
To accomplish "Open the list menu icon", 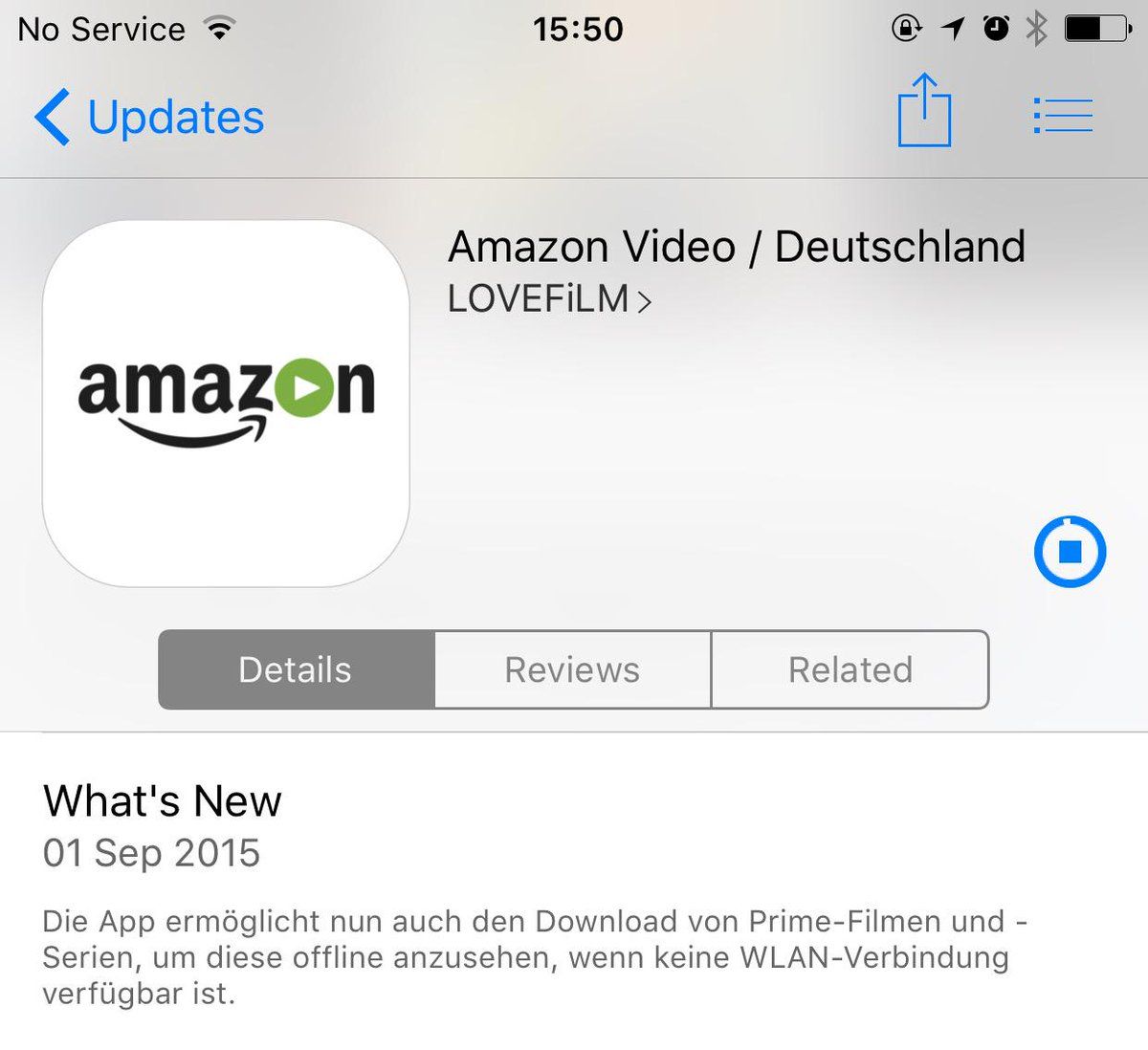I will point(1063,116).
